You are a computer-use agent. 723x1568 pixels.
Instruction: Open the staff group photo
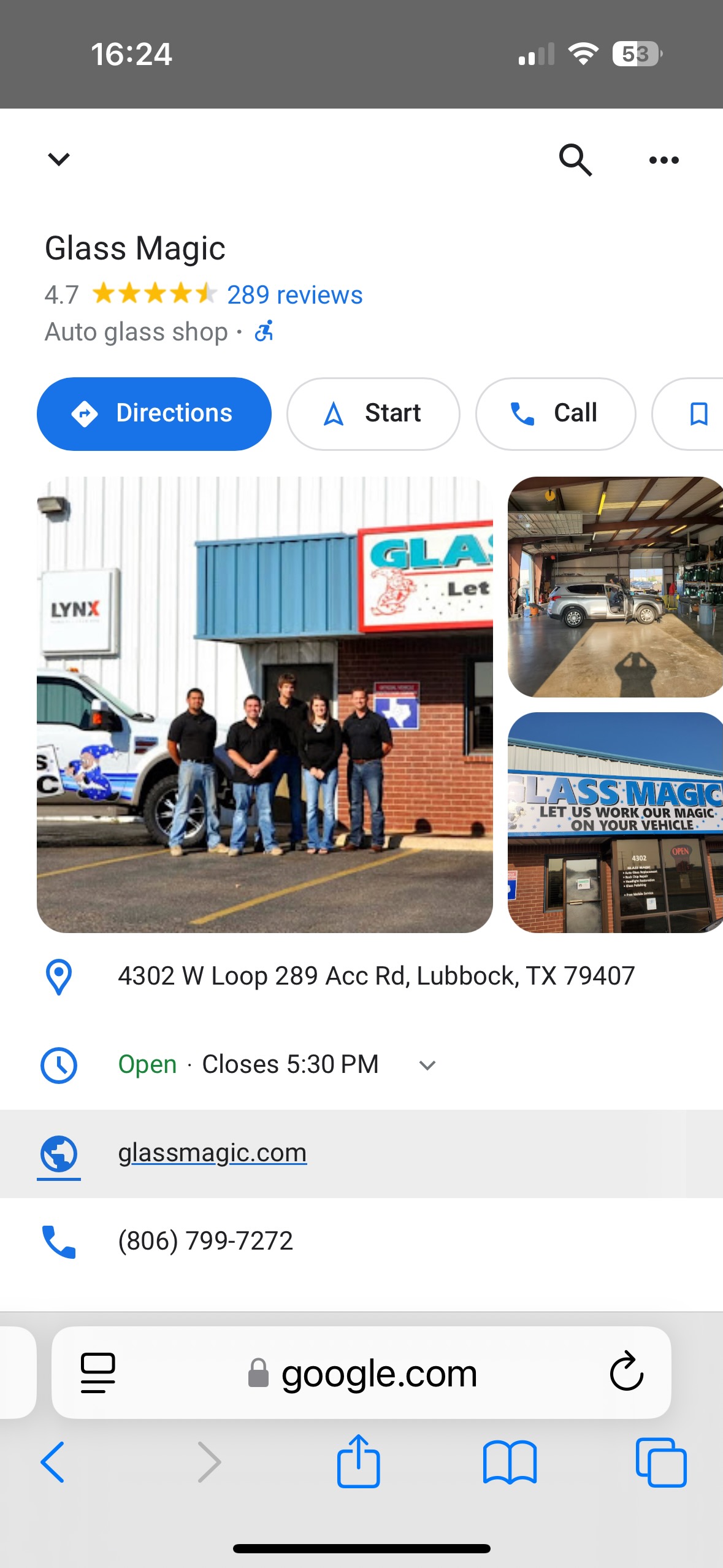[x=264, y=704]
